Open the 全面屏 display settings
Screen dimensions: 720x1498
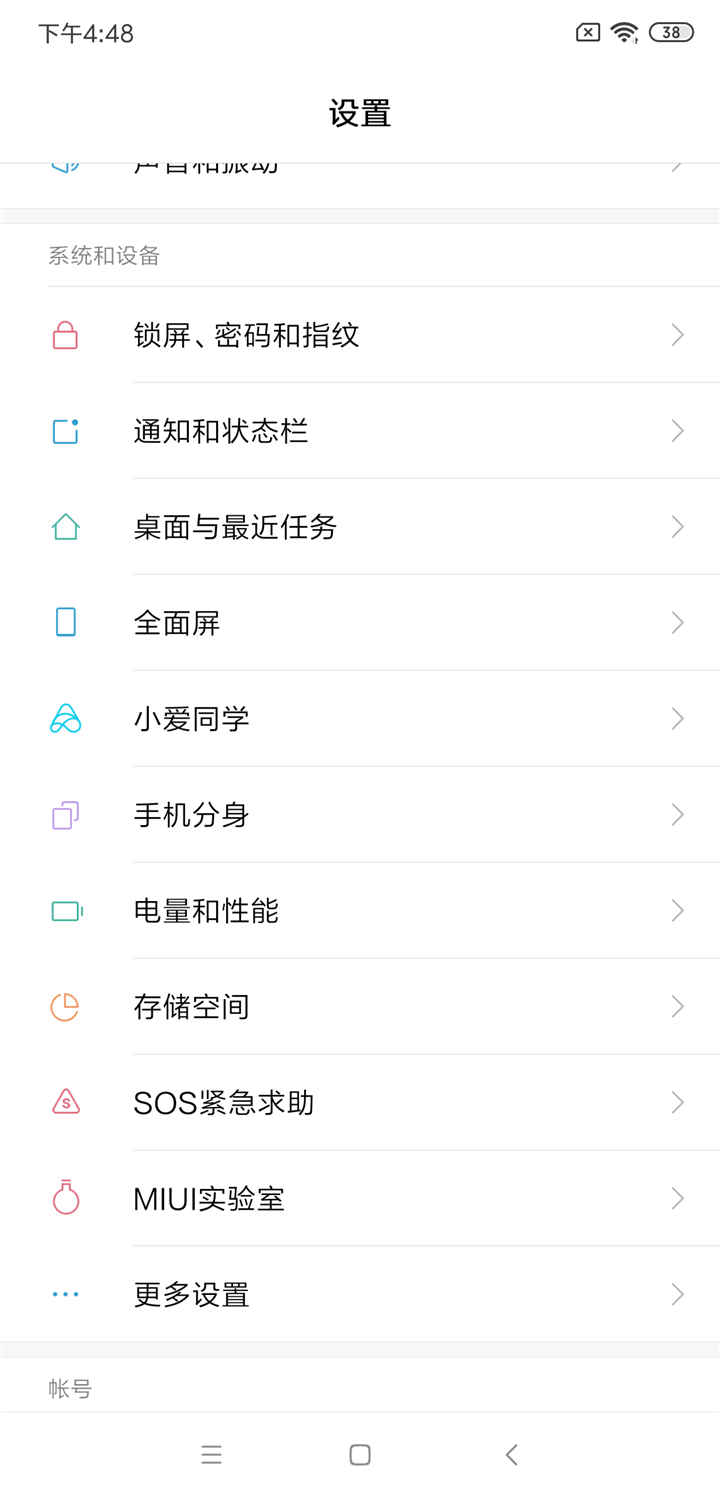pyautogui.click(x=176, y=623)
